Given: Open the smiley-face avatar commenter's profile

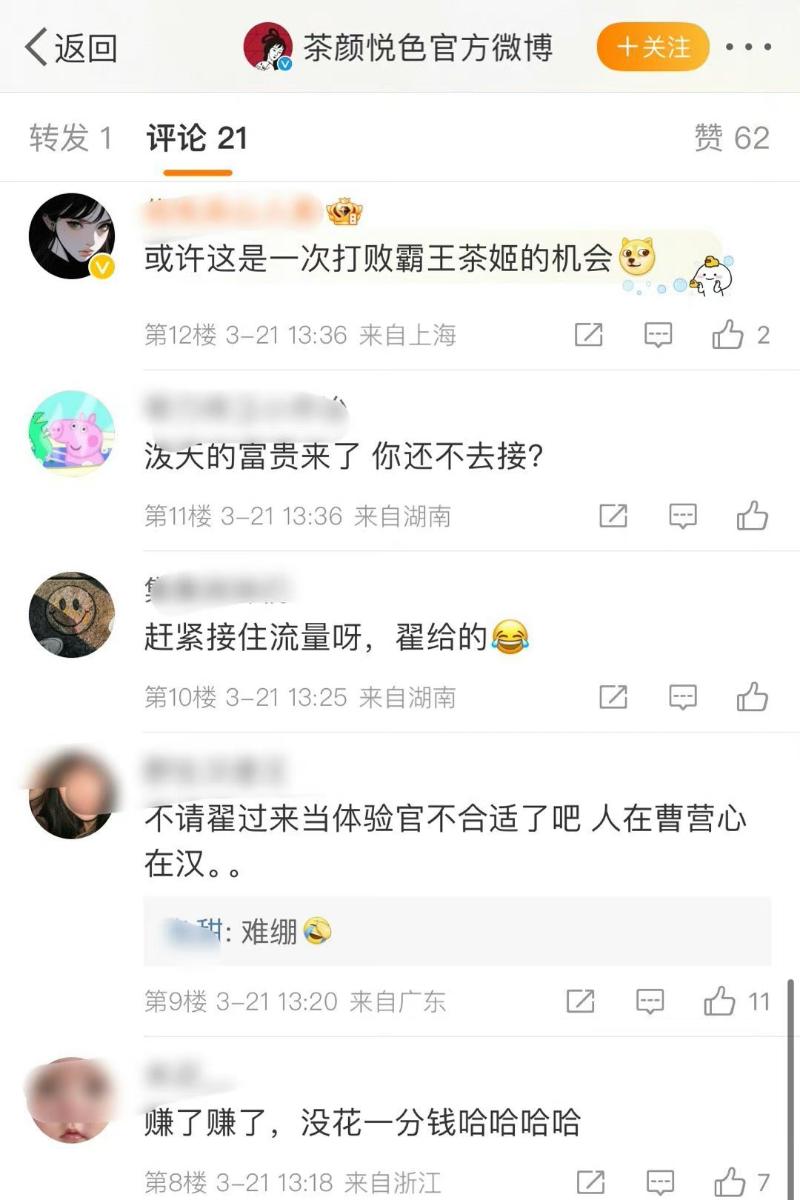Looking at the screenshot, I should [70, 614].
